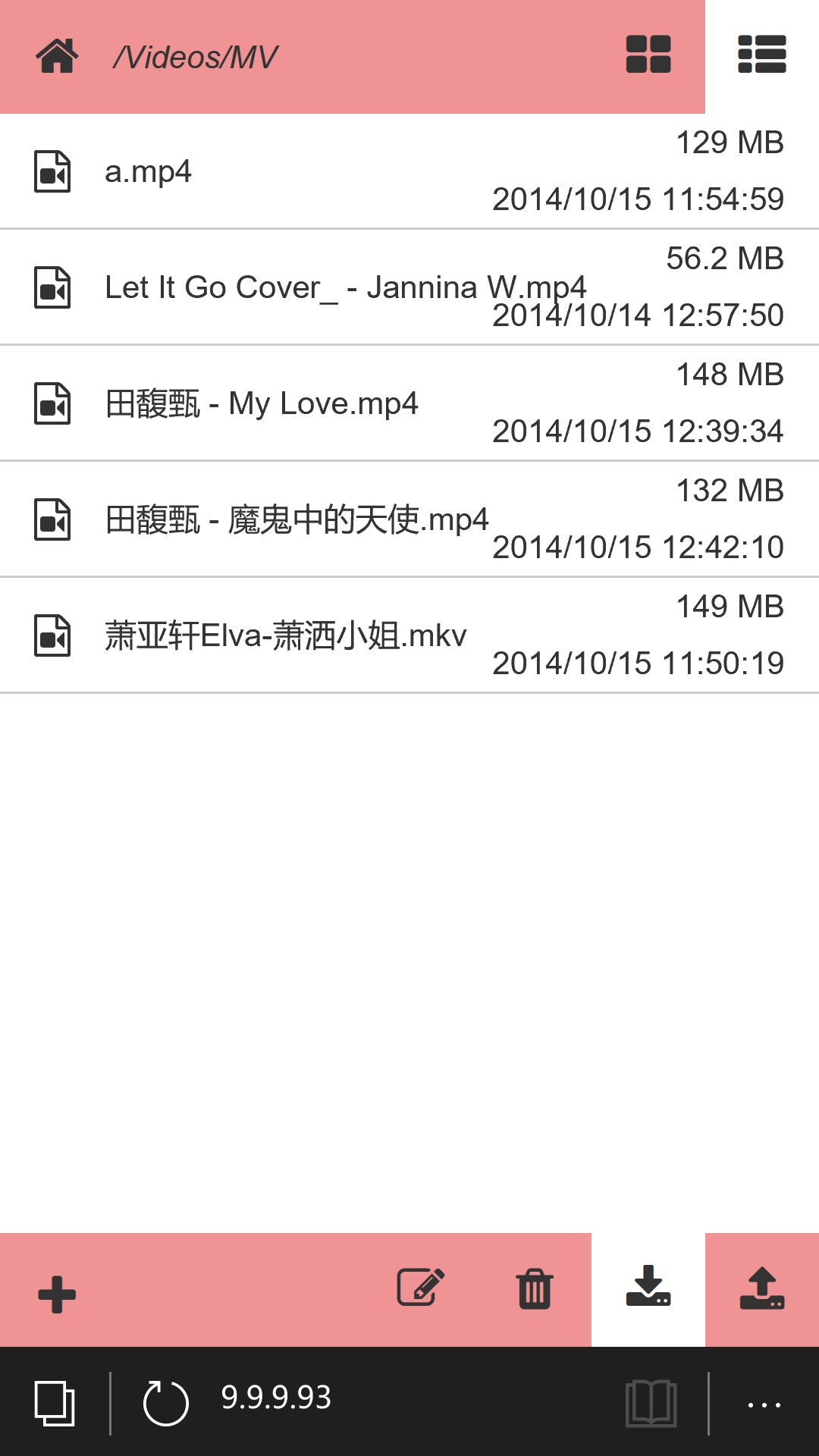
Task: Tap the edit pencil icon
Action: click(421, 1288)
